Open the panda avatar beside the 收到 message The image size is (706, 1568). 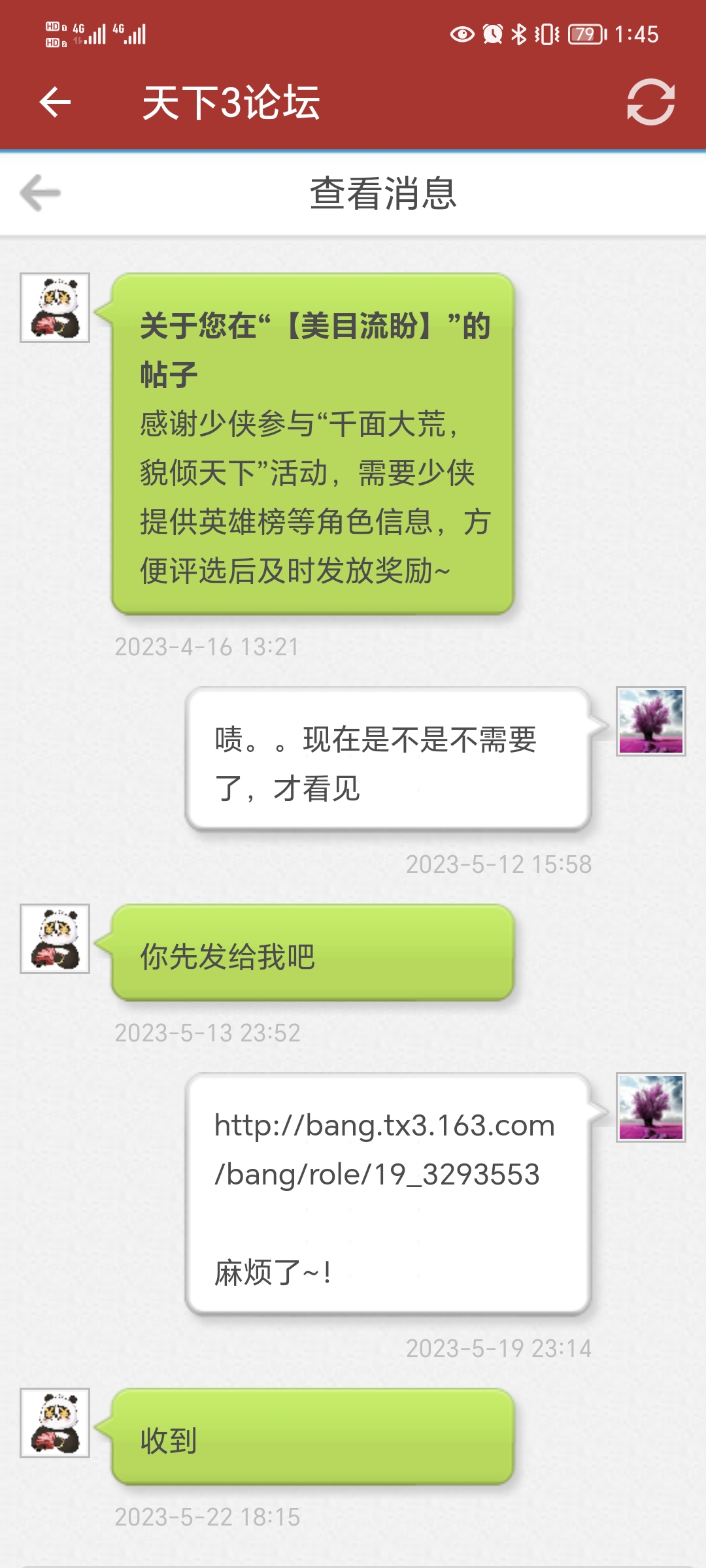(x=55, y=1423)
